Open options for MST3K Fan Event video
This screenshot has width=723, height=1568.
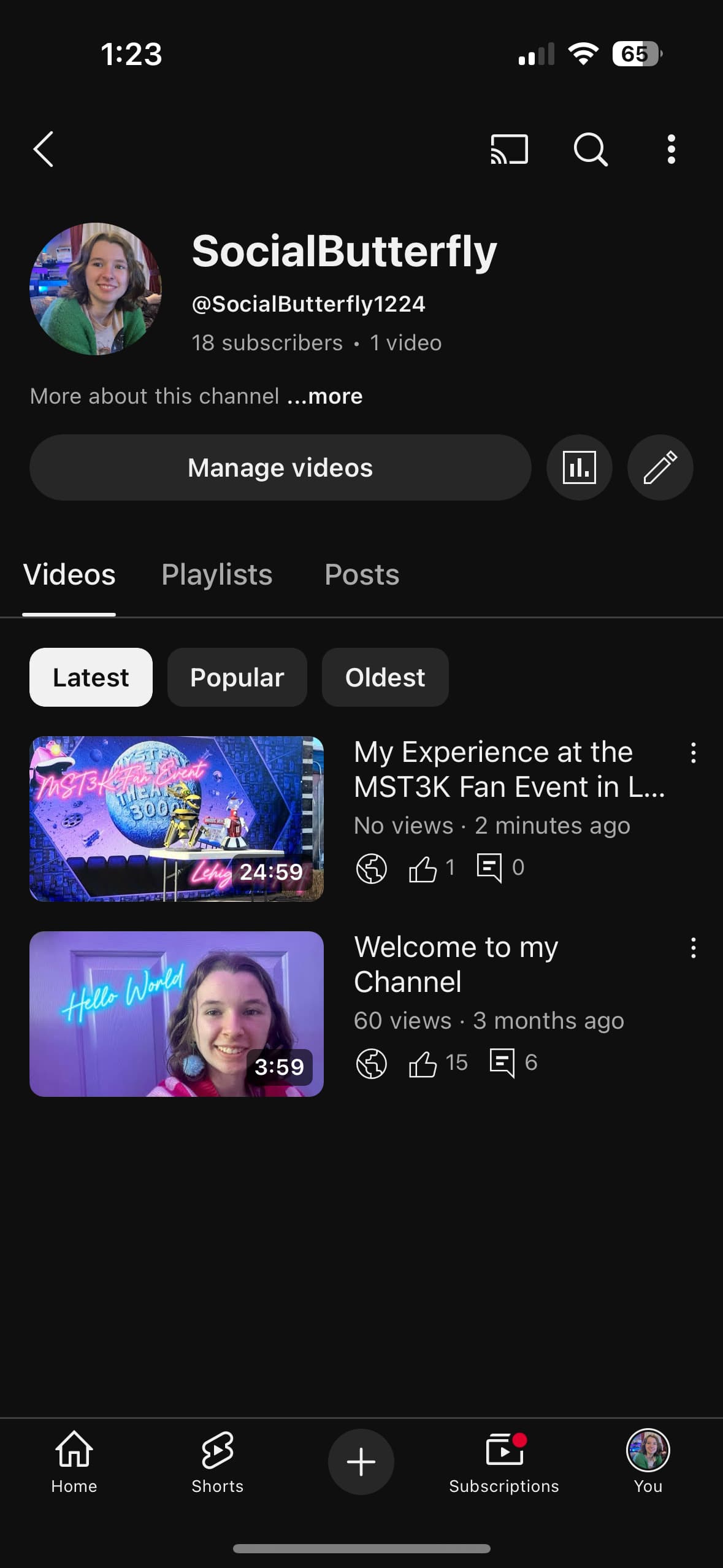pos(693,753)
